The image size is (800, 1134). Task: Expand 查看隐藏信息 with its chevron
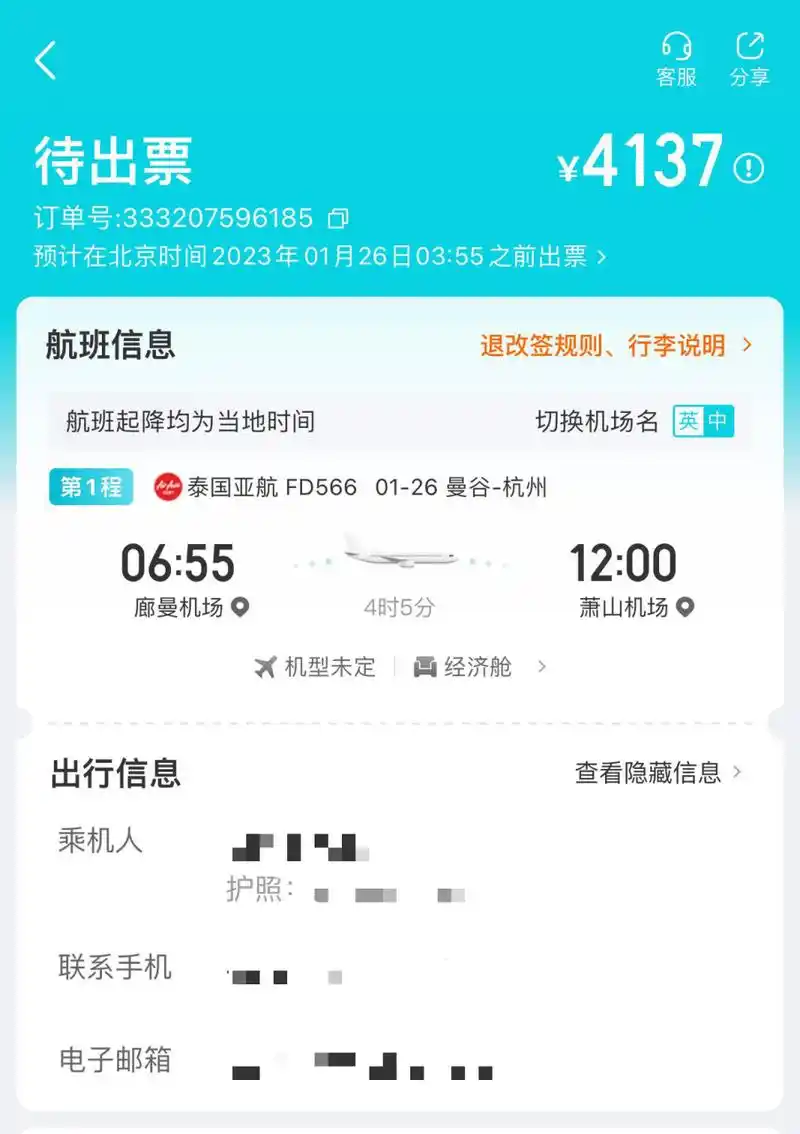point(736,772)
